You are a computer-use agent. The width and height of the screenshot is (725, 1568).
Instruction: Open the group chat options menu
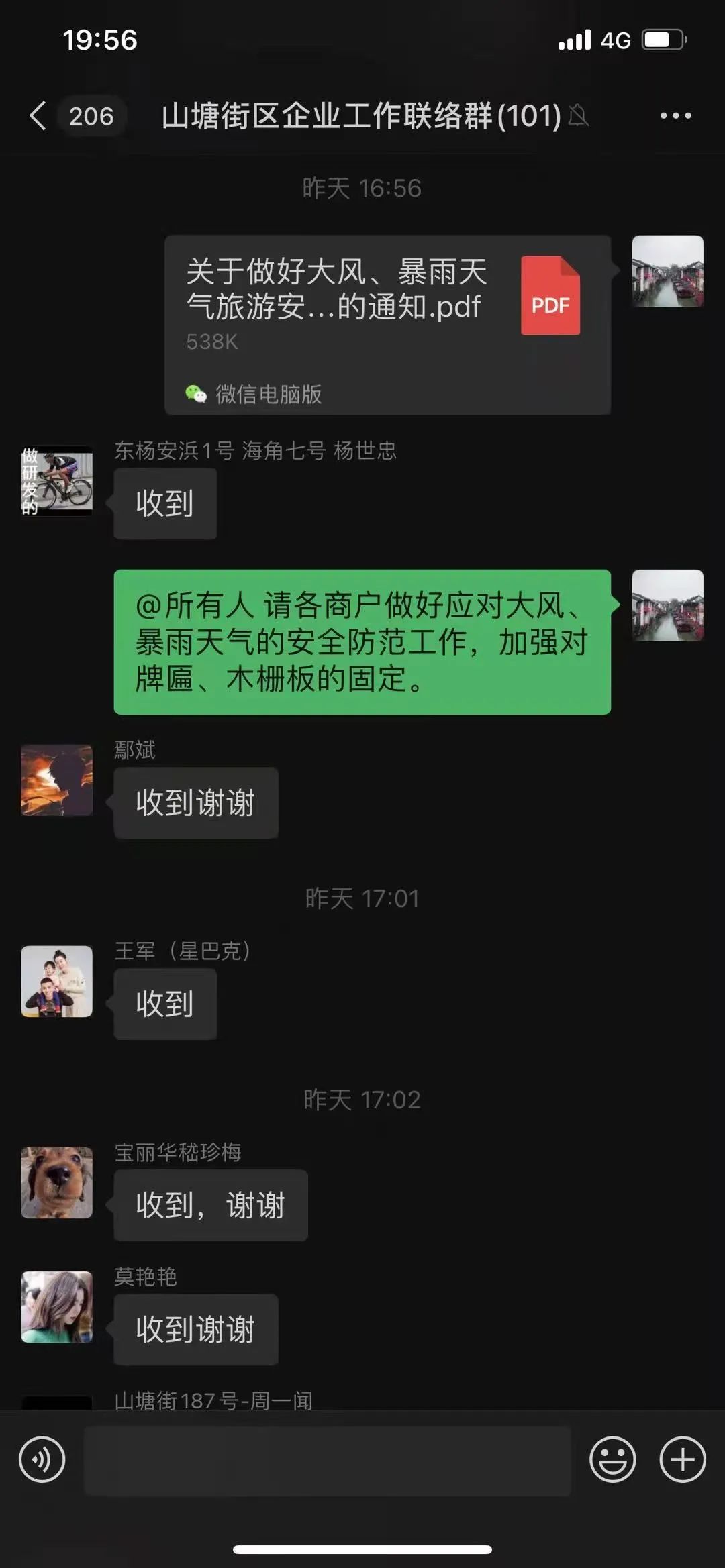coord(675,116)
